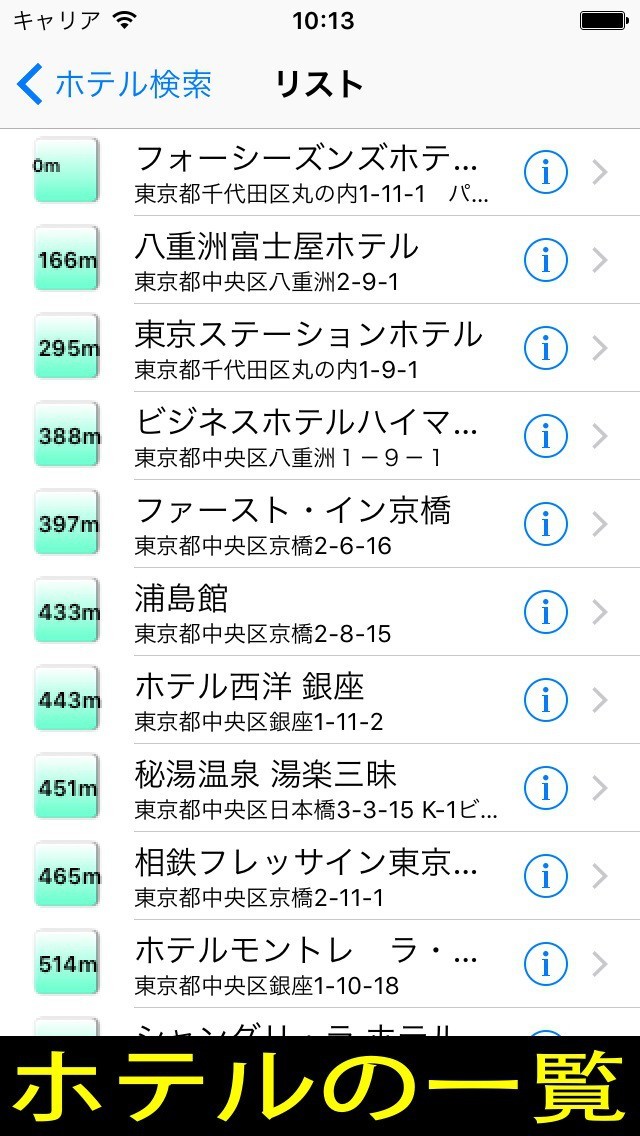Select ホテル西洋 銀座

[310, 700]
